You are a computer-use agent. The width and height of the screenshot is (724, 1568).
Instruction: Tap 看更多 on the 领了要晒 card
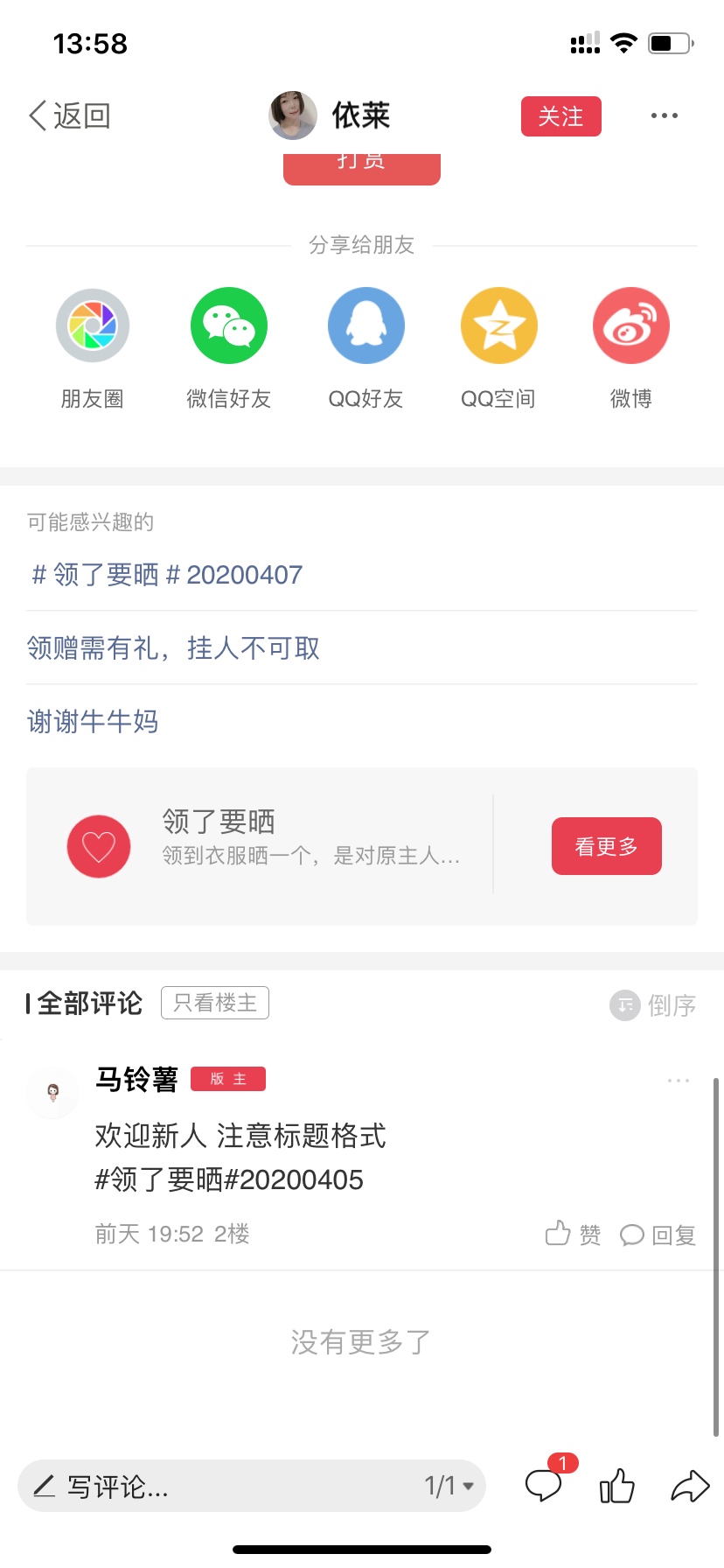tap(607, 846)
